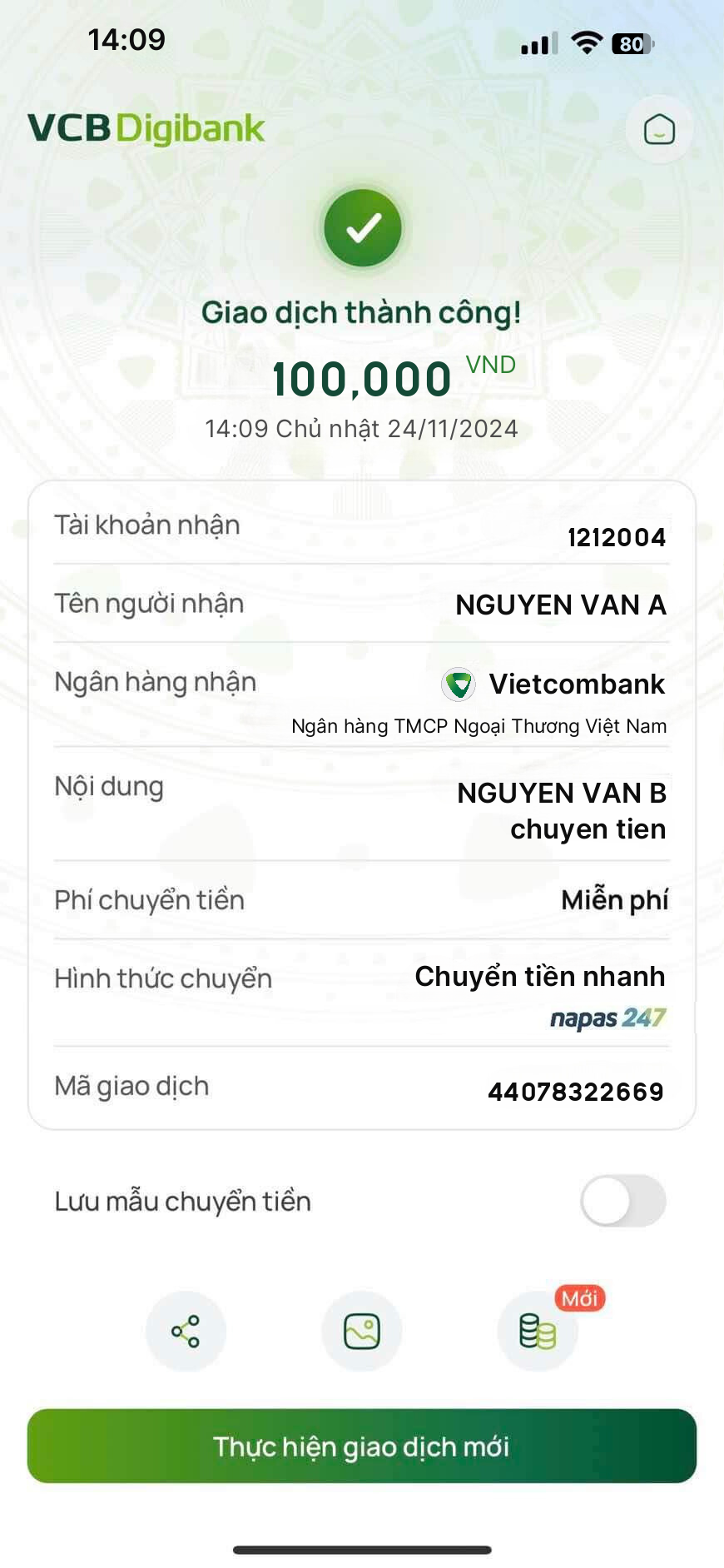
Task: Tap Thực hiện giao dịch mới button
Action: [362, 1446]
